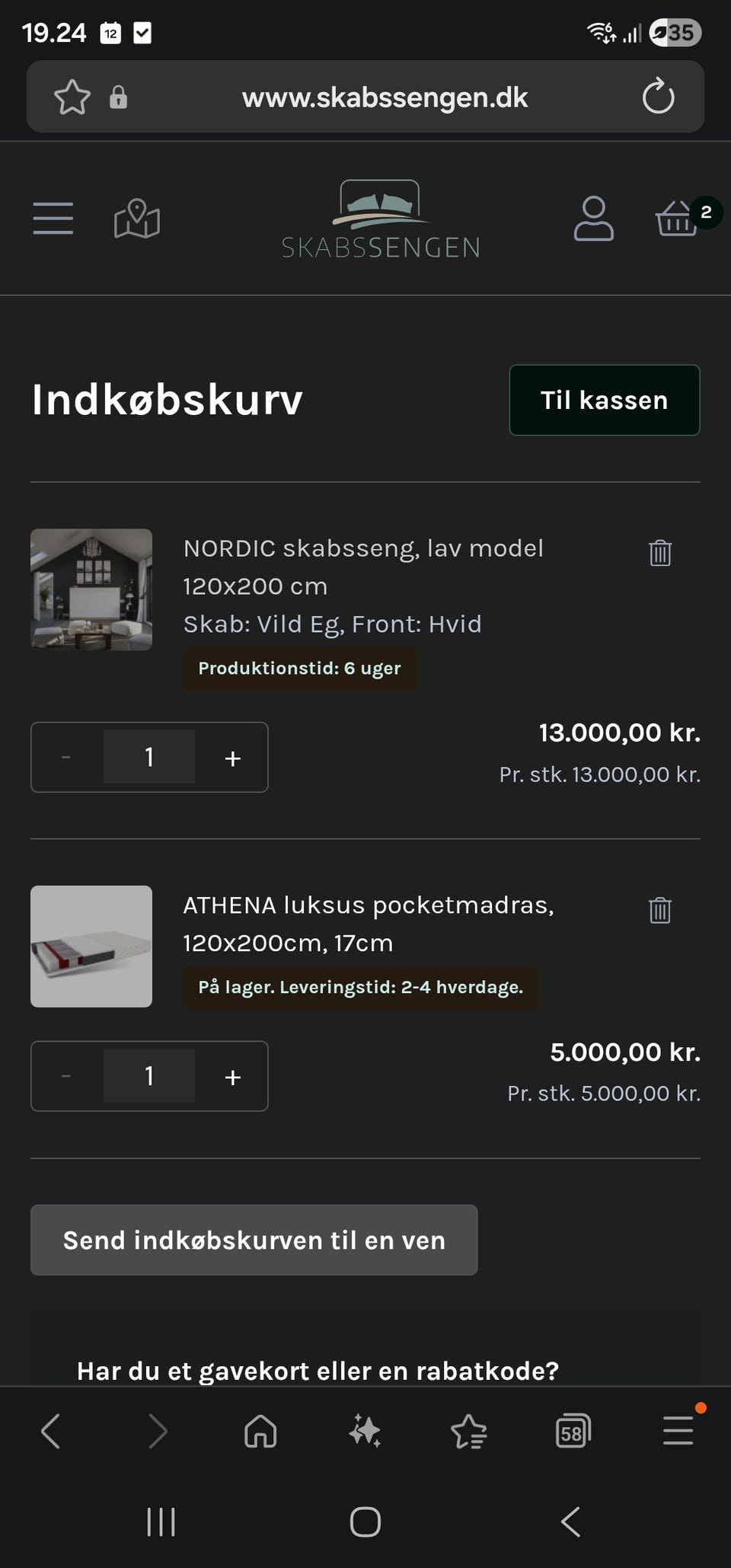731x1568 pixels.
Task: Open the user account icon
Action: pos(594,219)
